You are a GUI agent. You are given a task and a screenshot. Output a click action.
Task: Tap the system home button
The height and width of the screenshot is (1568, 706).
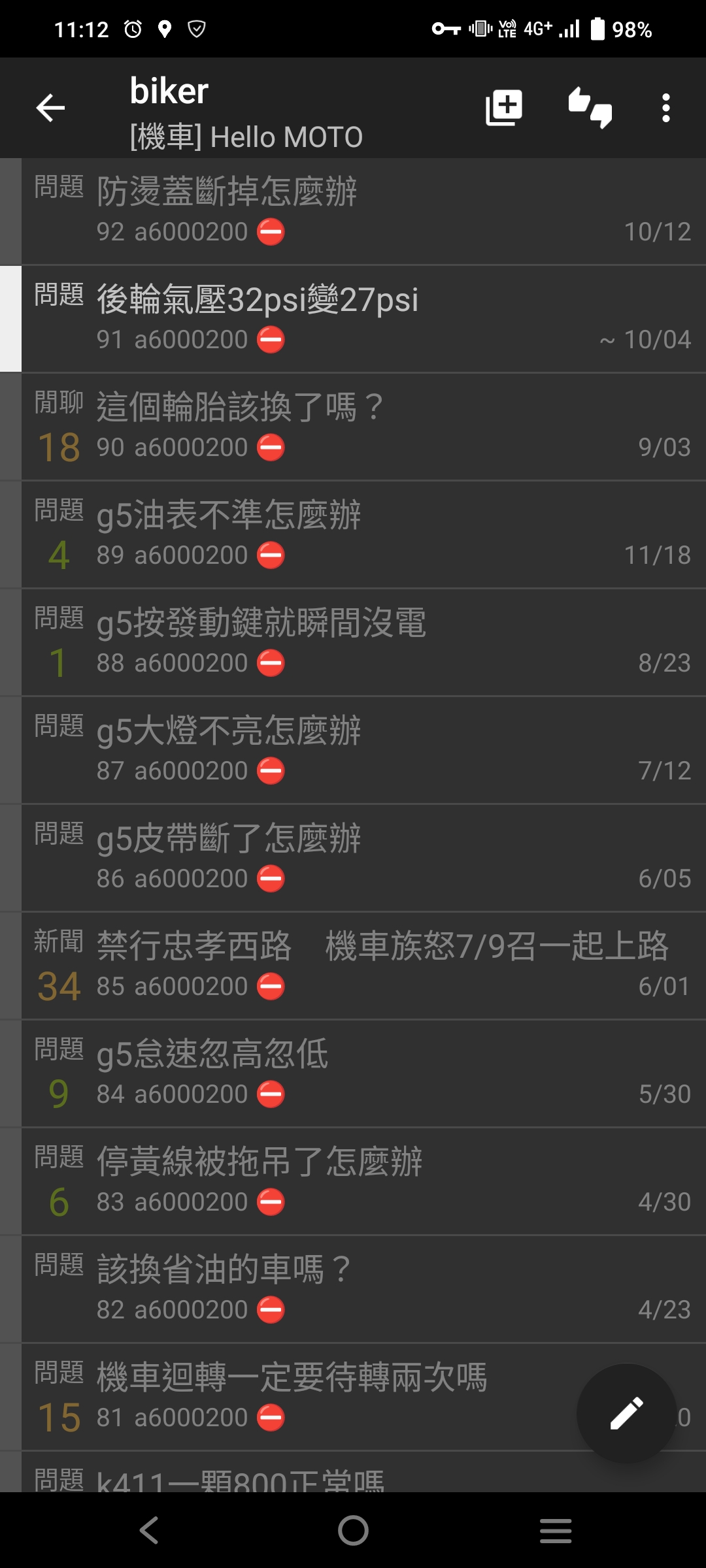pyautogui.click(x=353, y=1530)
